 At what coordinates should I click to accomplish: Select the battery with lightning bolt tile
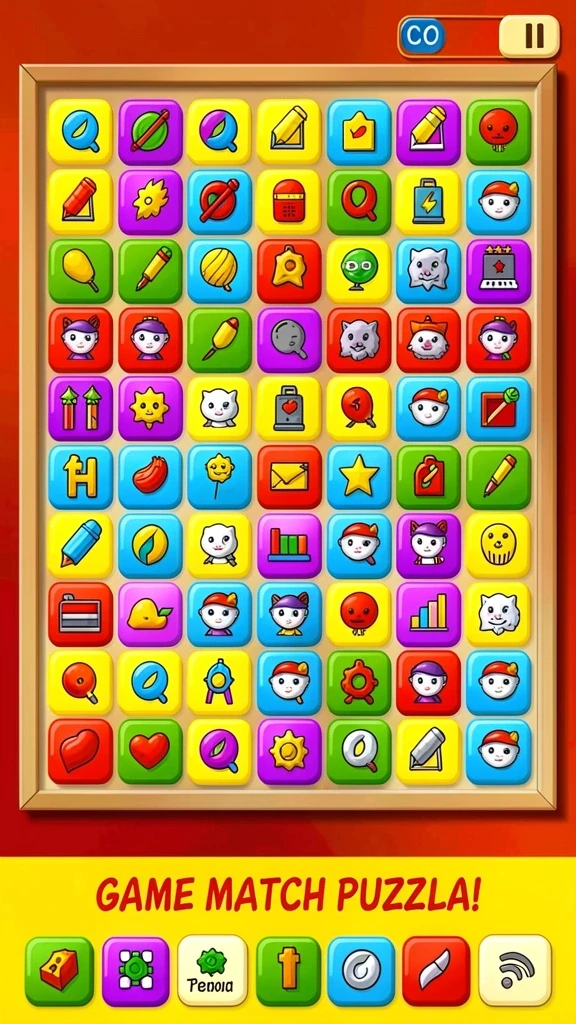428,202
